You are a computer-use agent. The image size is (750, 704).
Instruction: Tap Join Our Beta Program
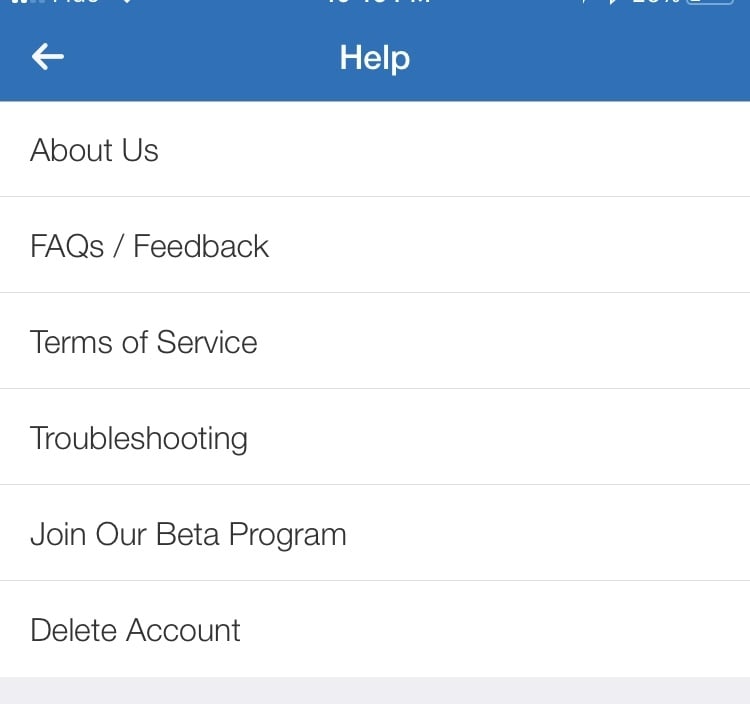click(x=188, y=534)
